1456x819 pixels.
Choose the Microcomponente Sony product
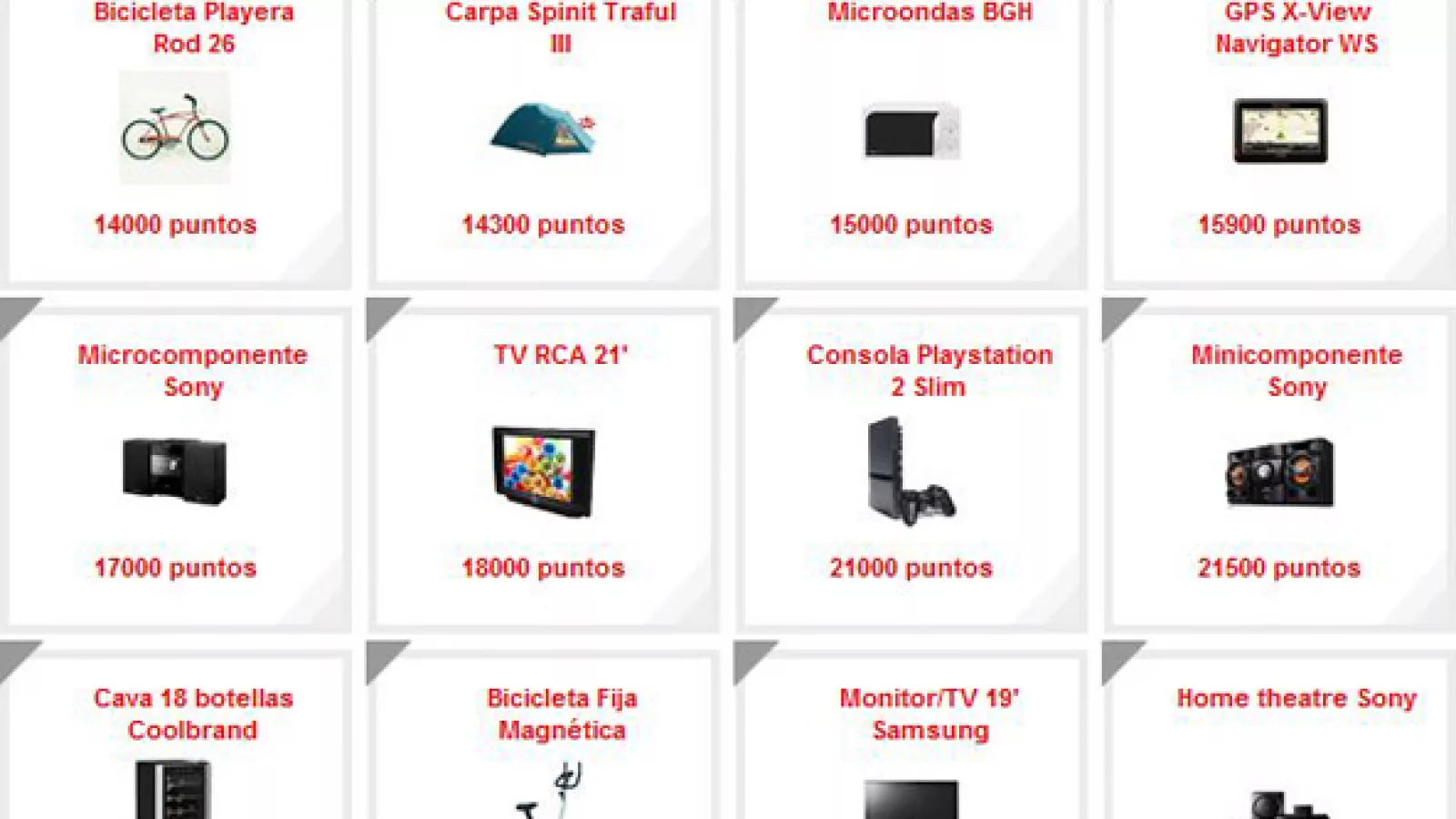(176, 470)
